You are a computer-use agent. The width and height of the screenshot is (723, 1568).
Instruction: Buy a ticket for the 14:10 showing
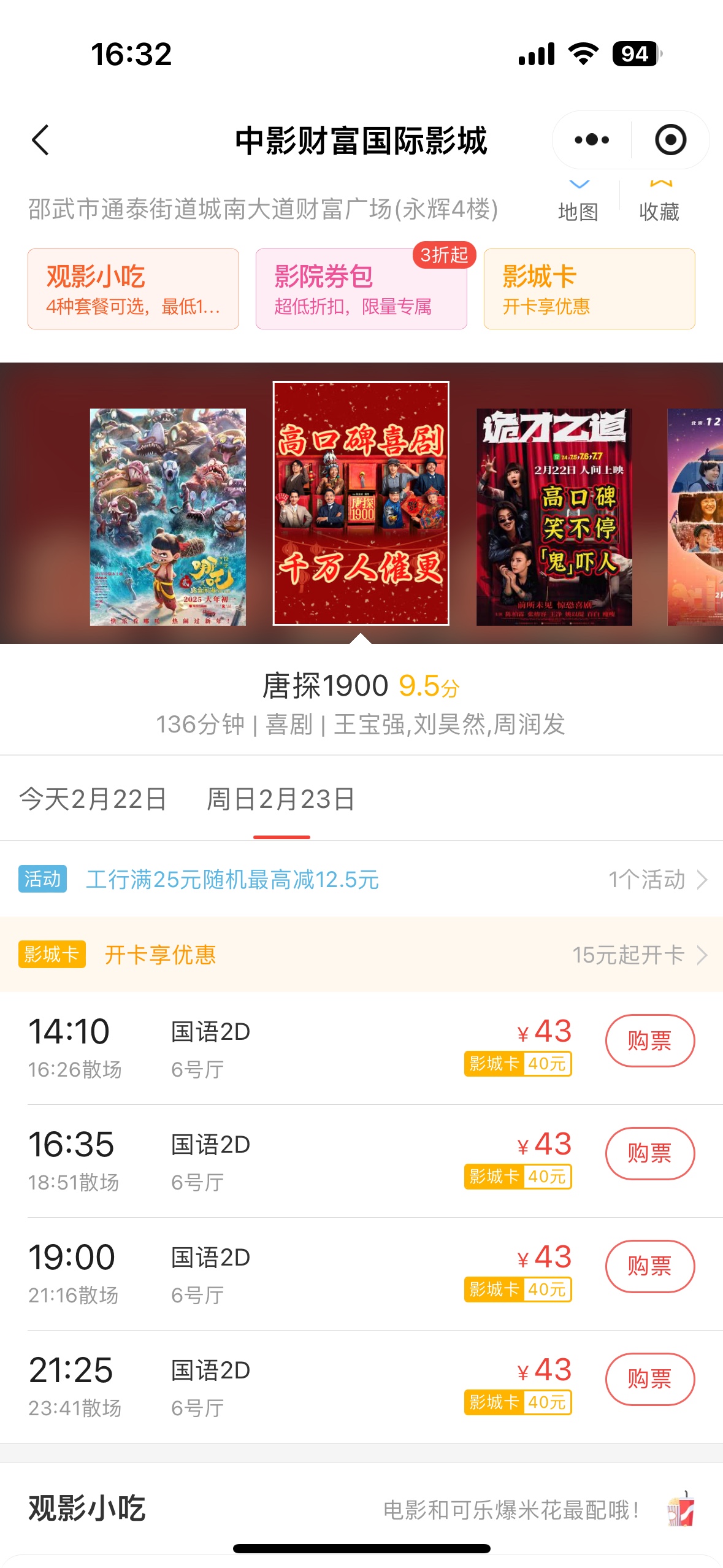(x=649, y=1040)
